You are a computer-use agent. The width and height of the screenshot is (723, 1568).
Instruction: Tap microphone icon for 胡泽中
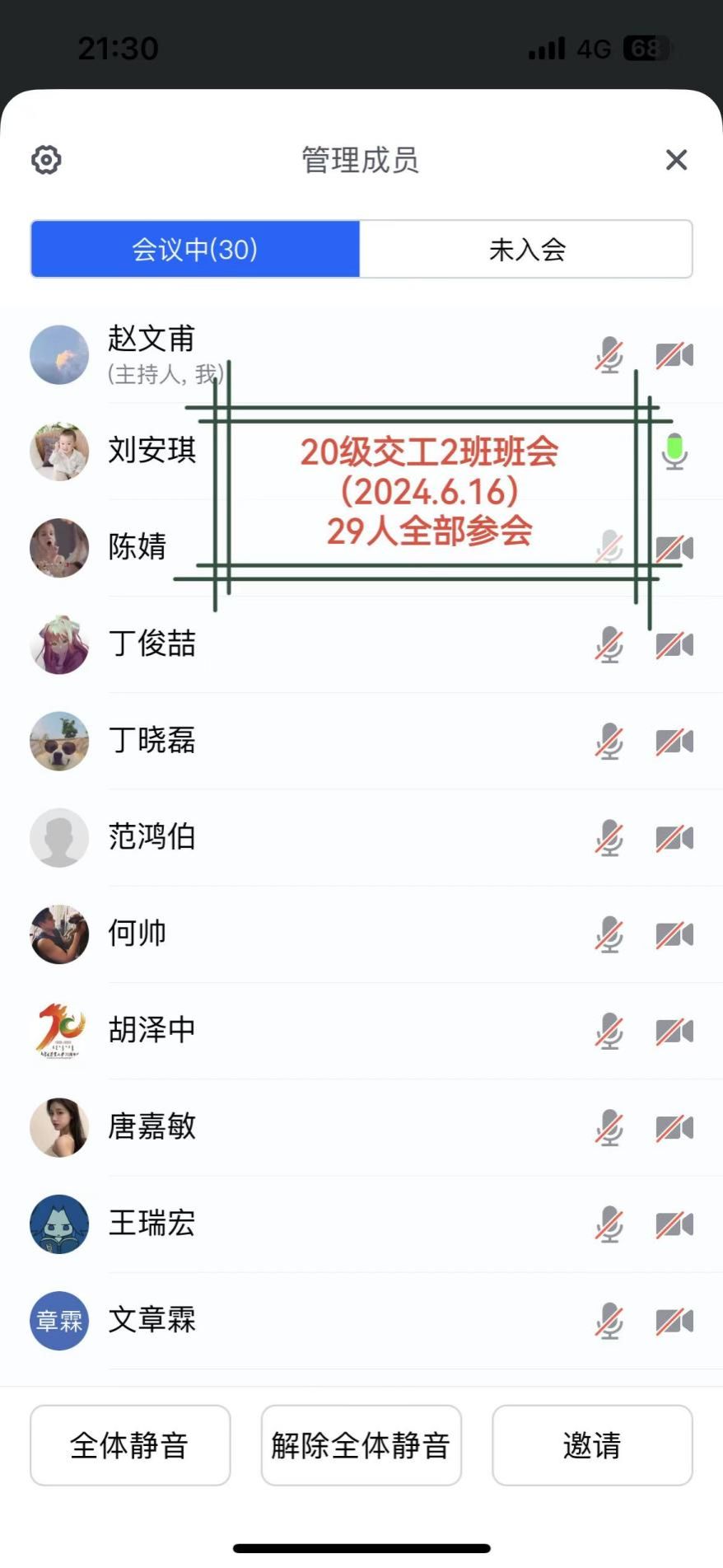(609, 1031)
